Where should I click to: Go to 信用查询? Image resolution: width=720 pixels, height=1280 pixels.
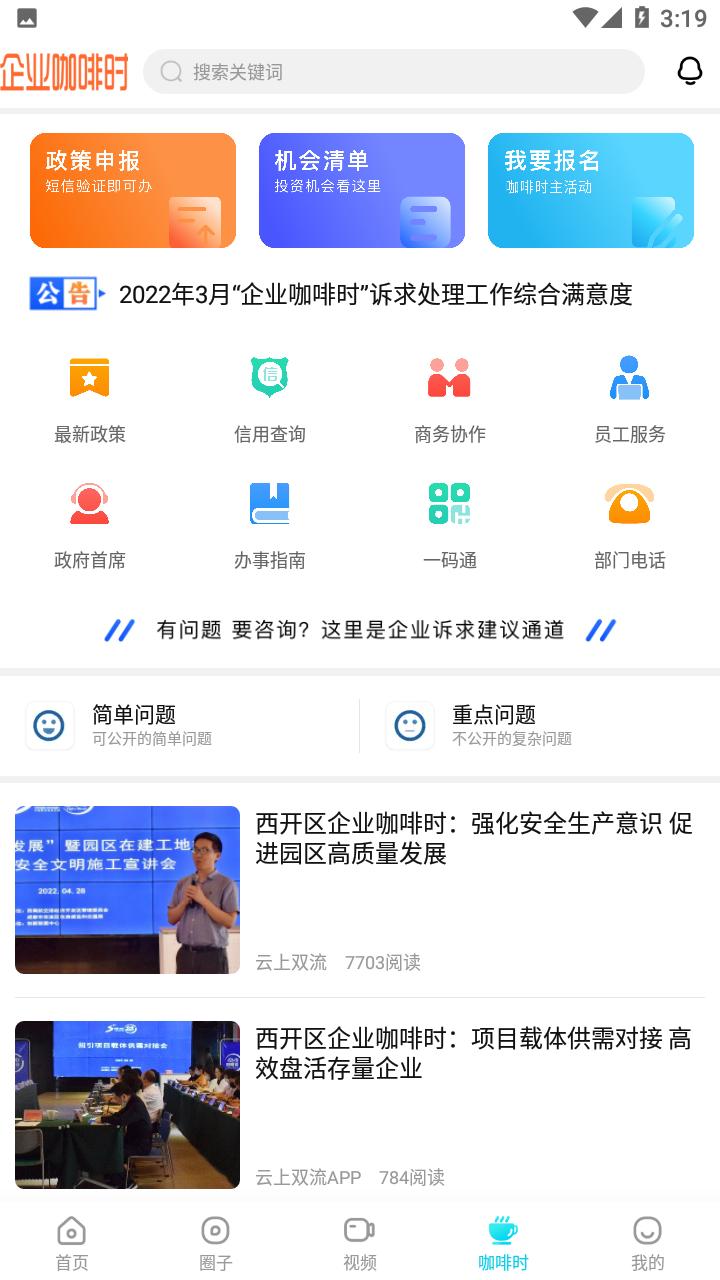click(x=270, y=398)
